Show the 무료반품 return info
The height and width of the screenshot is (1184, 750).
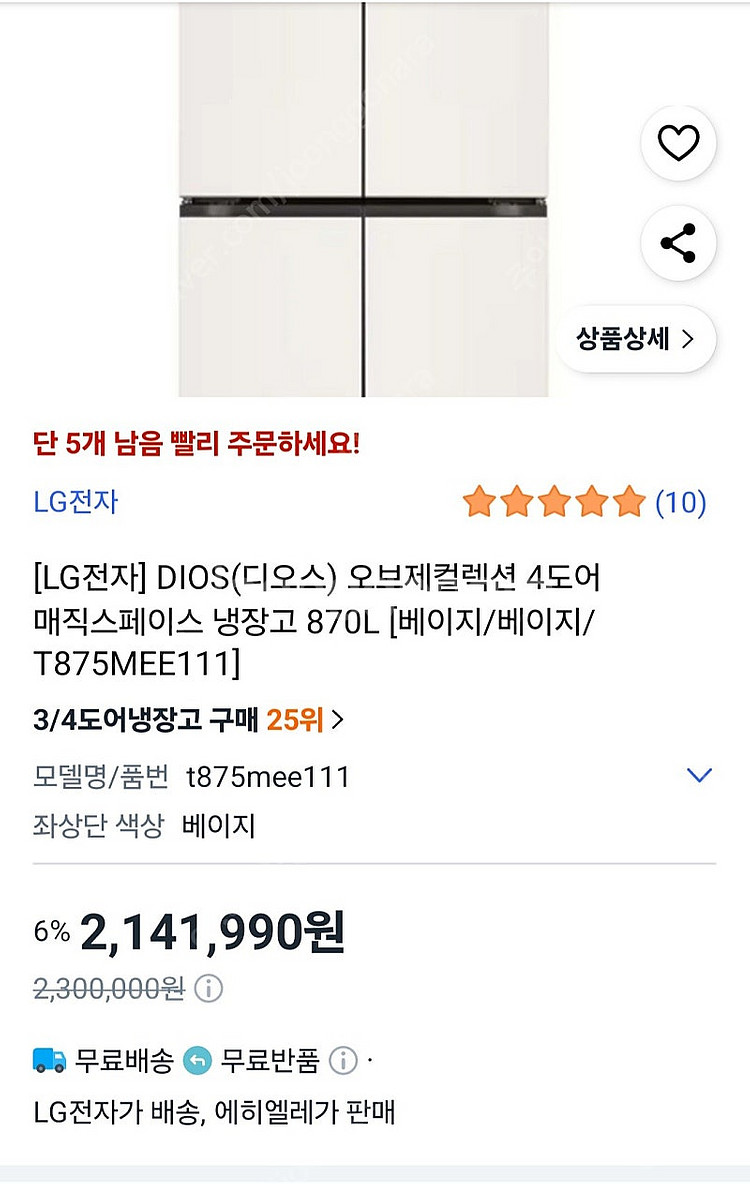(x=343, y=1060)
